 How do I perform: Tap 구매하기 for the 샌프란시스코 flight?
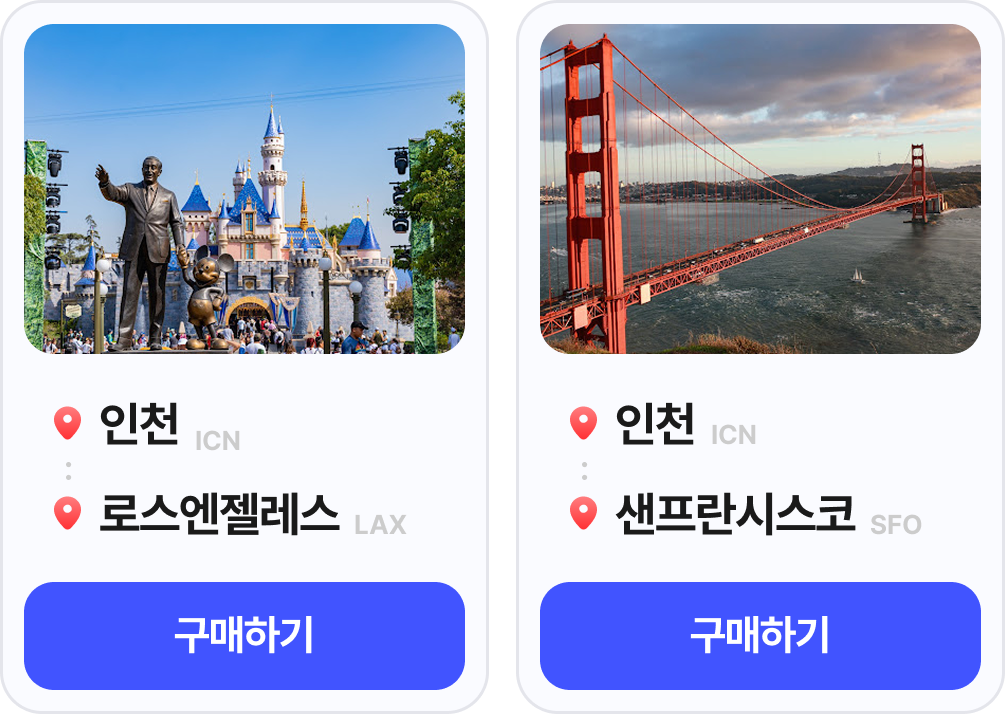(760, 635)
